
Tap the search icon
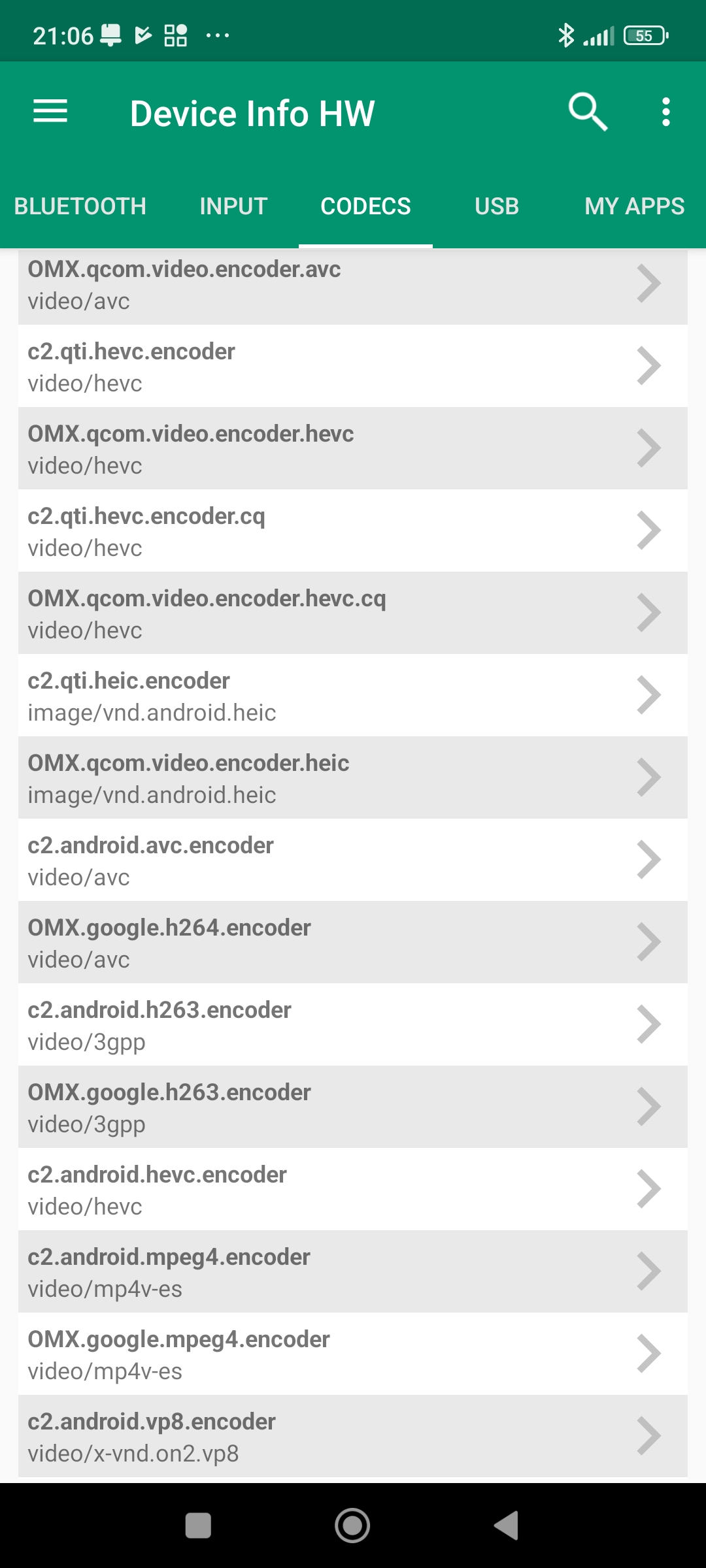point(587,112)
